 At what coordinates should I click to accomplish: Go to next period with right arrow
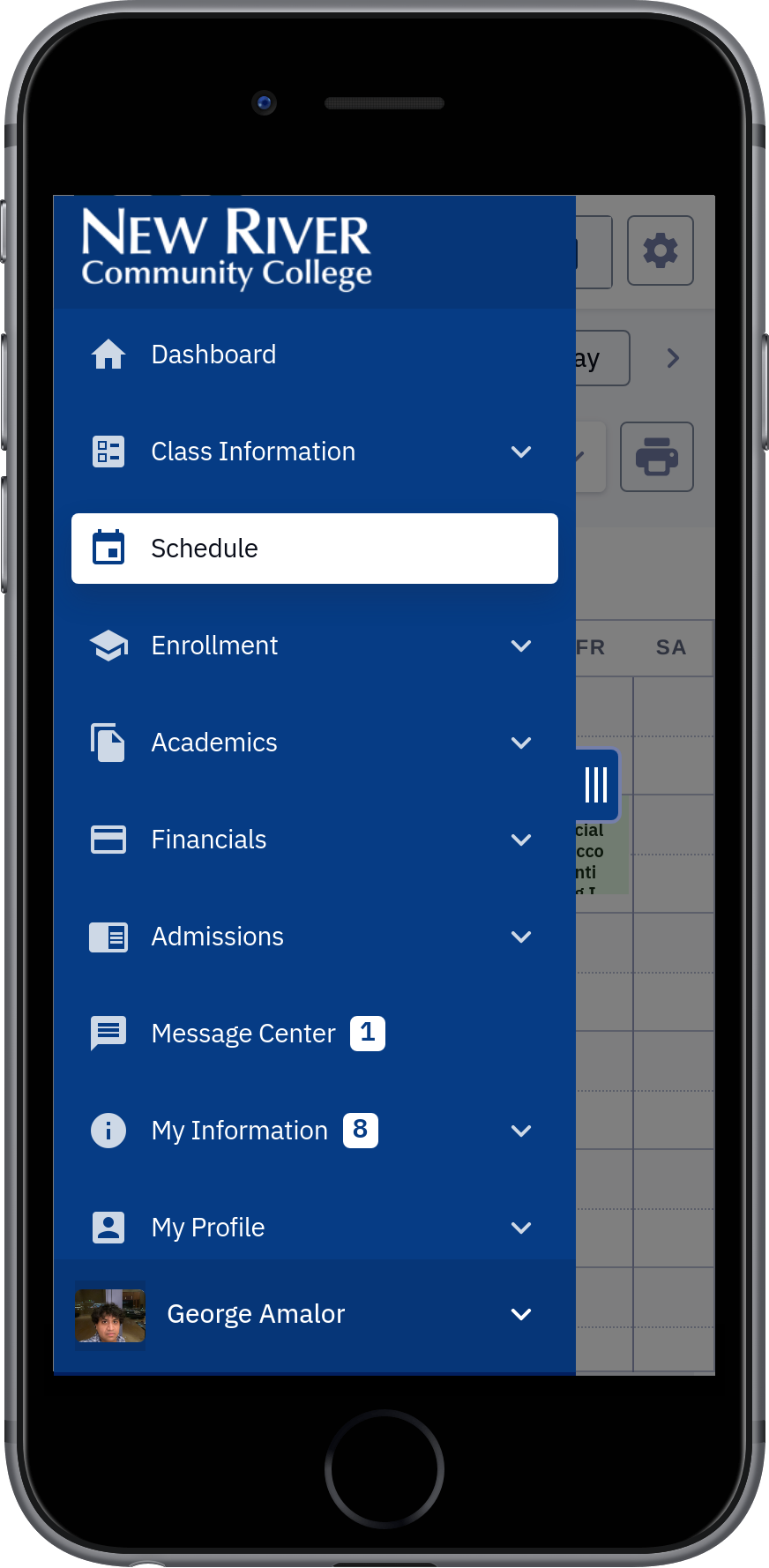coord(673,358)
